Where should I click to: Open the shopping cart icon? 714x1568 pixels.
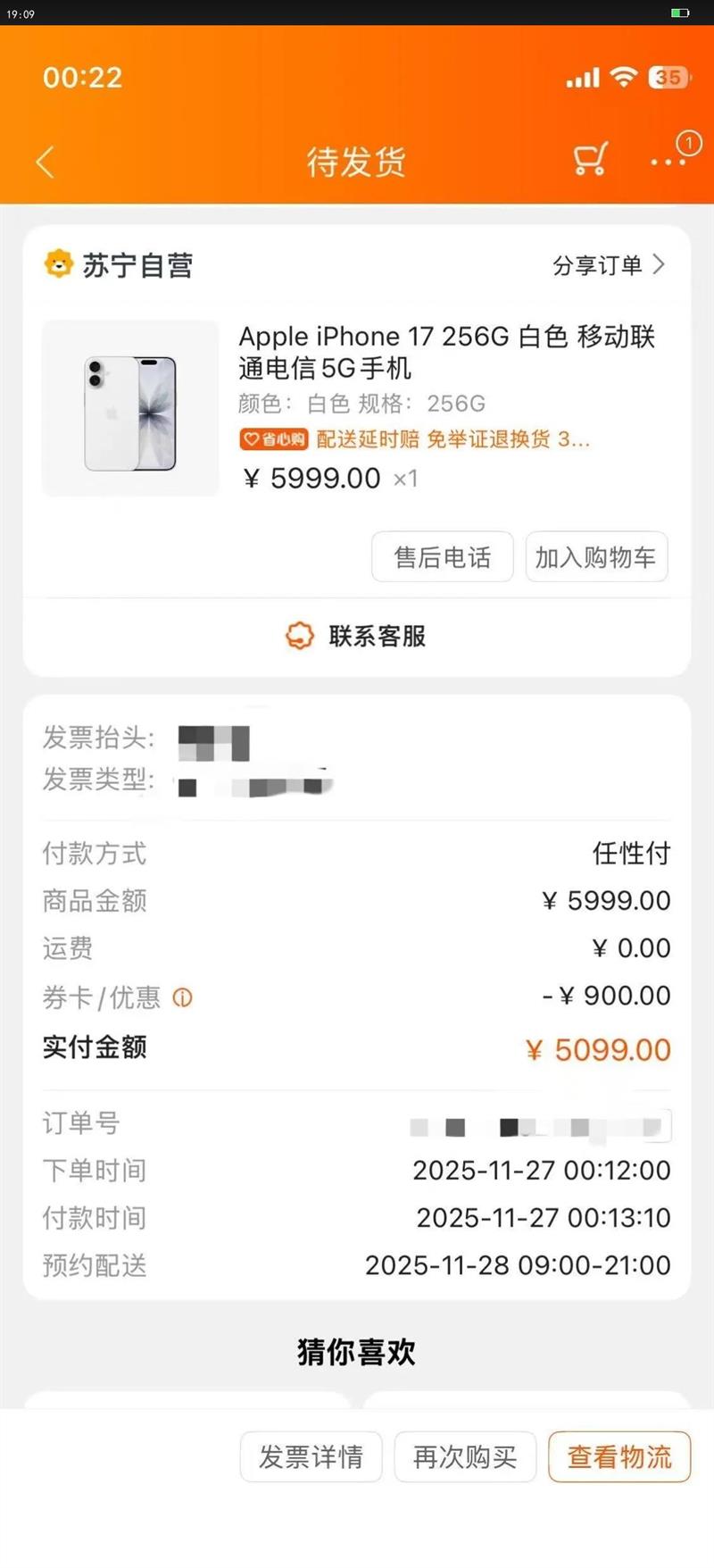point(590,161)
